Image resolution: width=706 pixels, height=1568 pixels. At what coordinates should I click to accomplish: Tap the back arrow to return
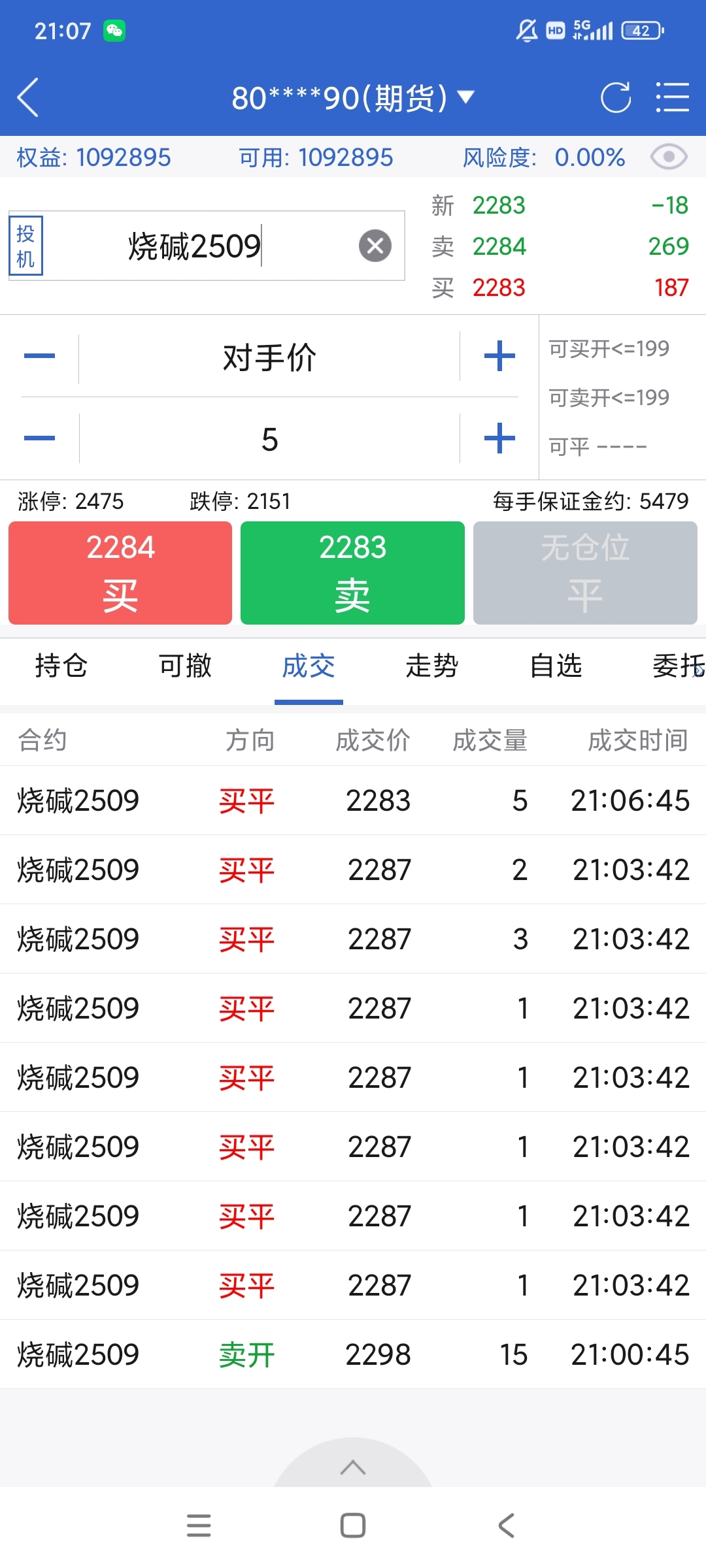tap(27, 97)
